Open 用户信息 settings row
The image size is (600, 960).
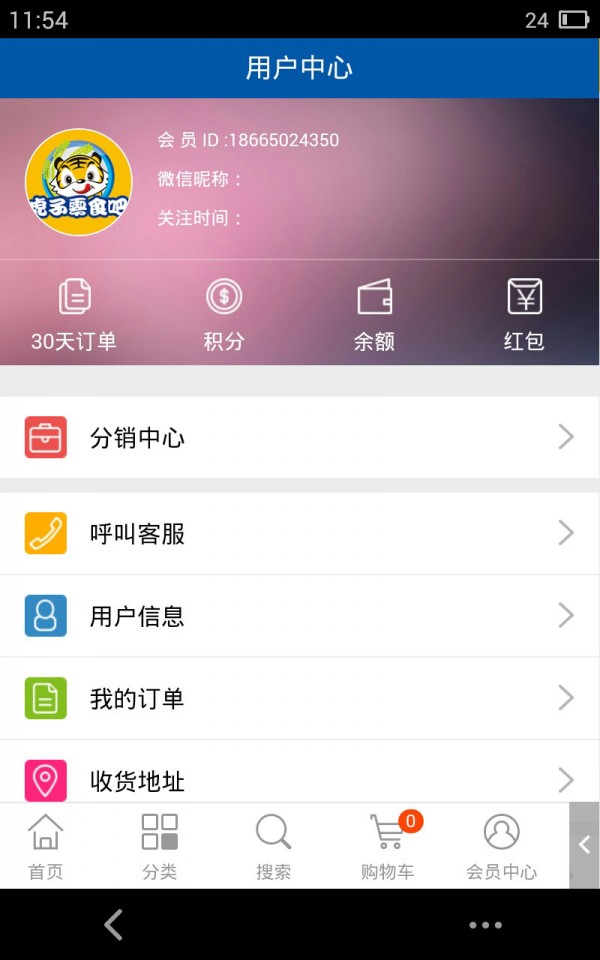[300, 616]
